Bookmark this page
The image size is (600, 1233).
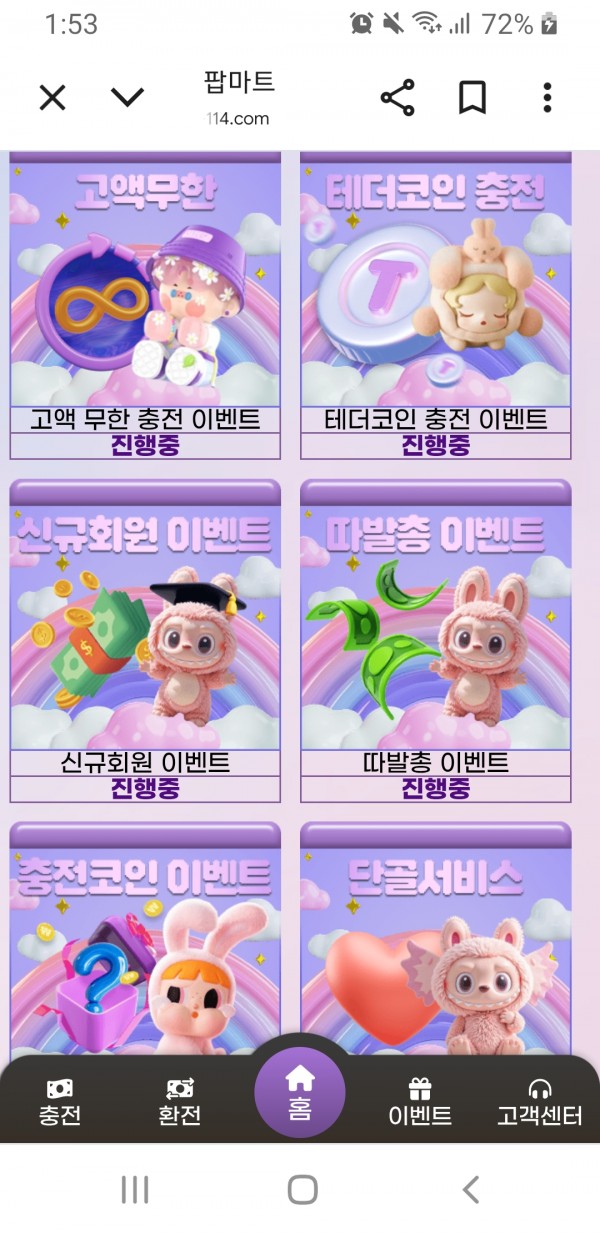point(472,97)
